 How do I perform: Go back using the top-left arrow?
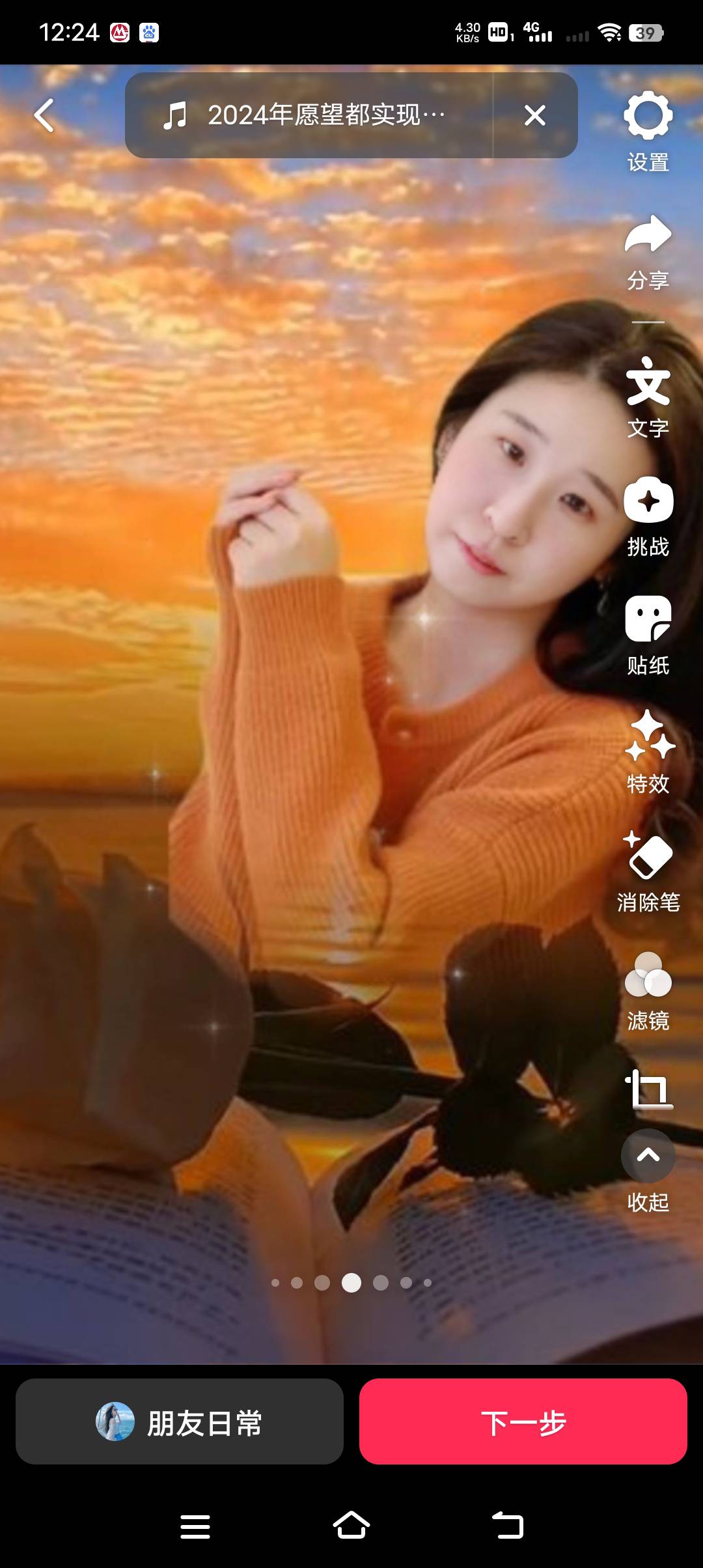[44, 116]
